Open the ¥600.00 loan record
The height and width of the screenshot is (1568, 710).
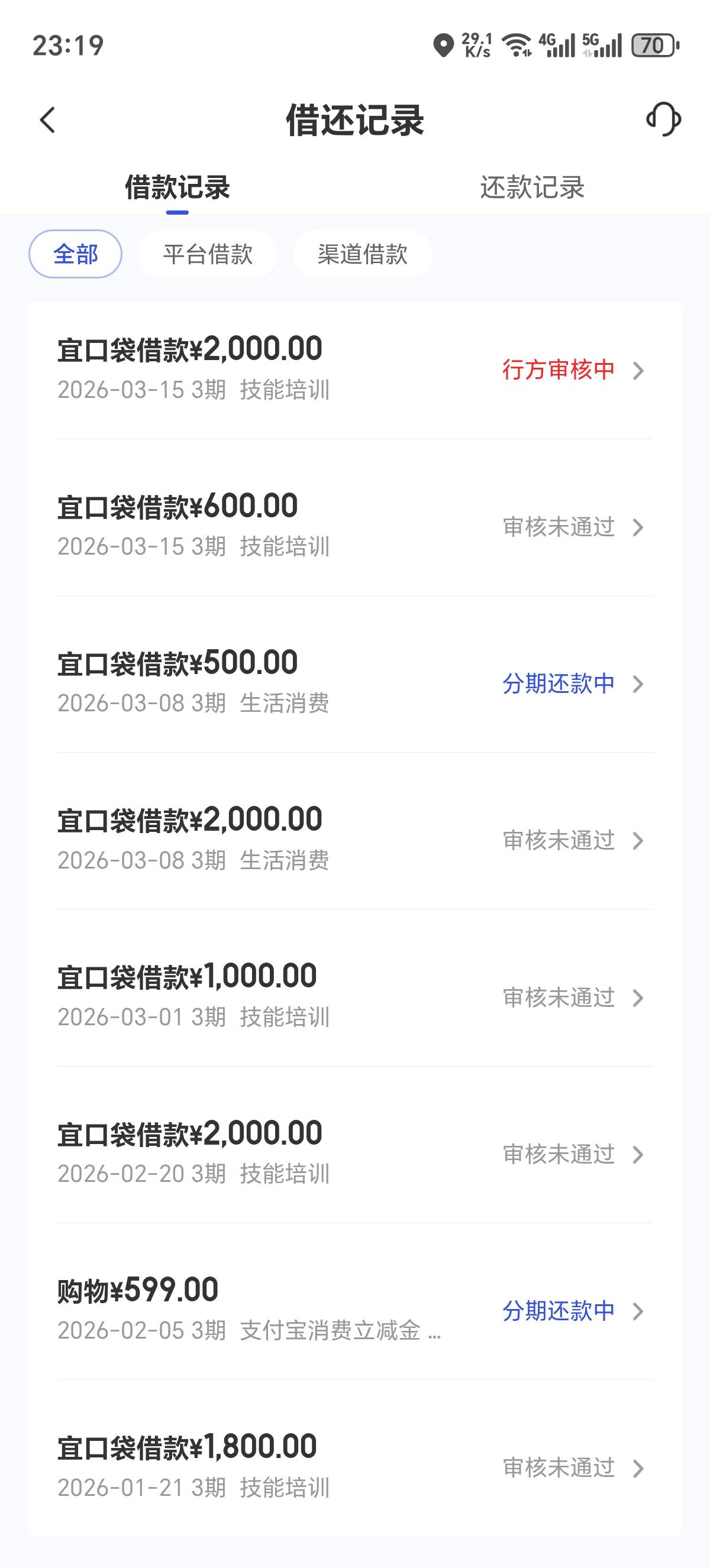(354, 526)
